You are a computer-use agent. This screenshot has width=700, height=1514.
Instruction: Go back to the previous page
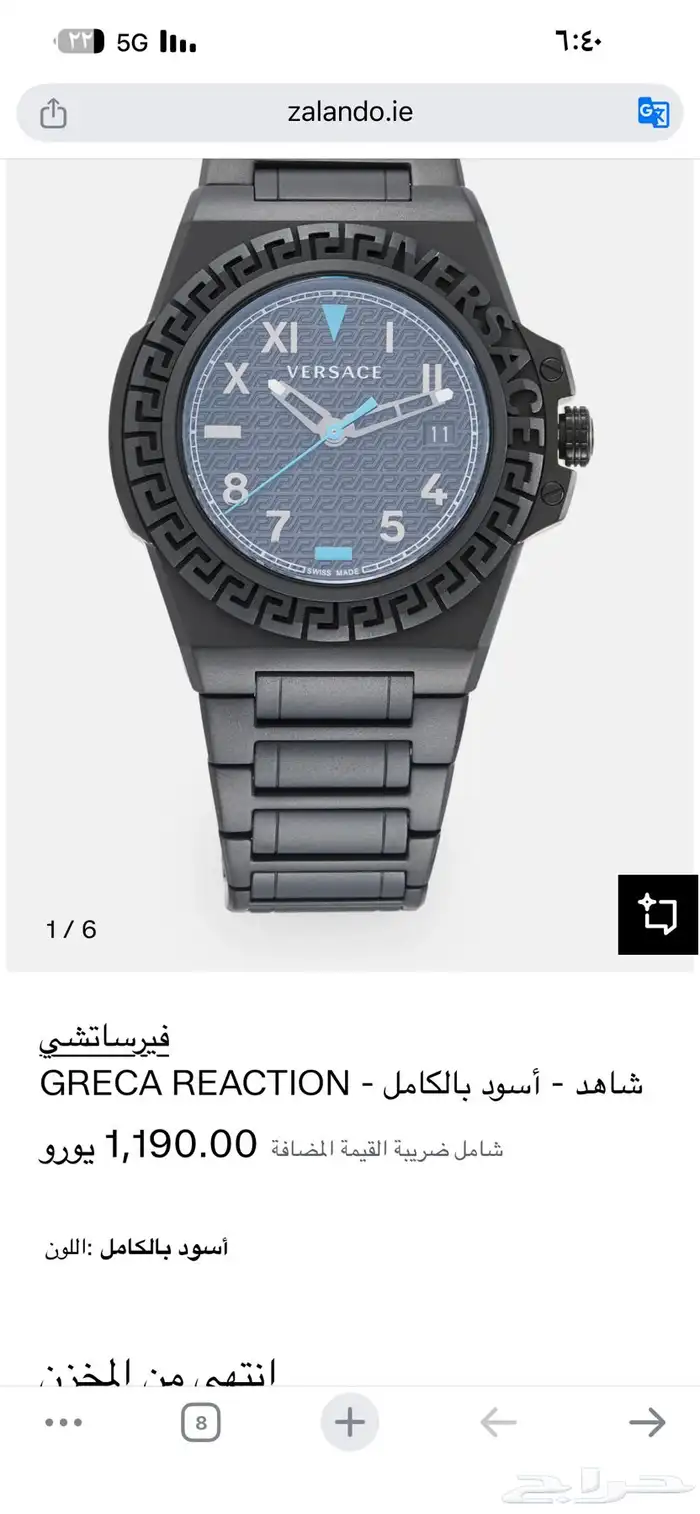497,1422
